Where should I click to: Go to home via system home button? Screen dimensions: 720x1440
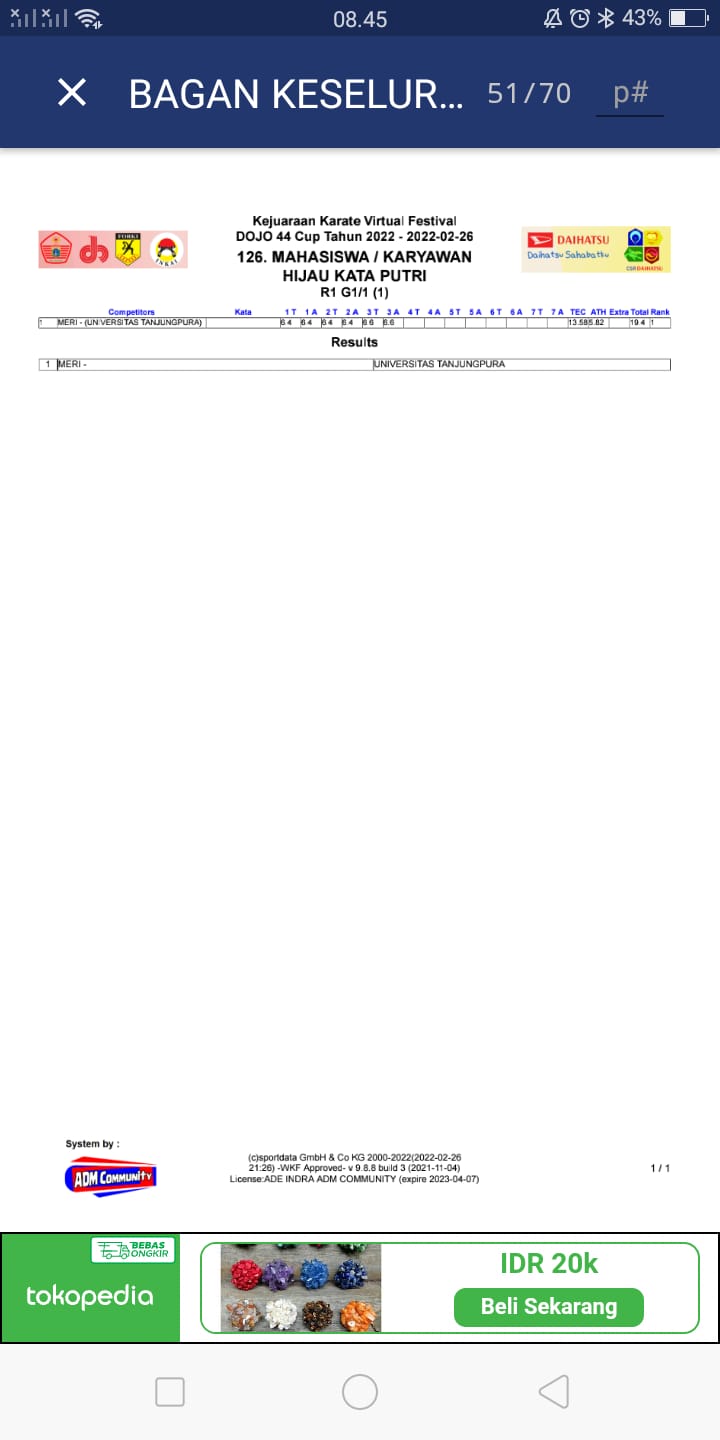click(x=360, y=1391)
